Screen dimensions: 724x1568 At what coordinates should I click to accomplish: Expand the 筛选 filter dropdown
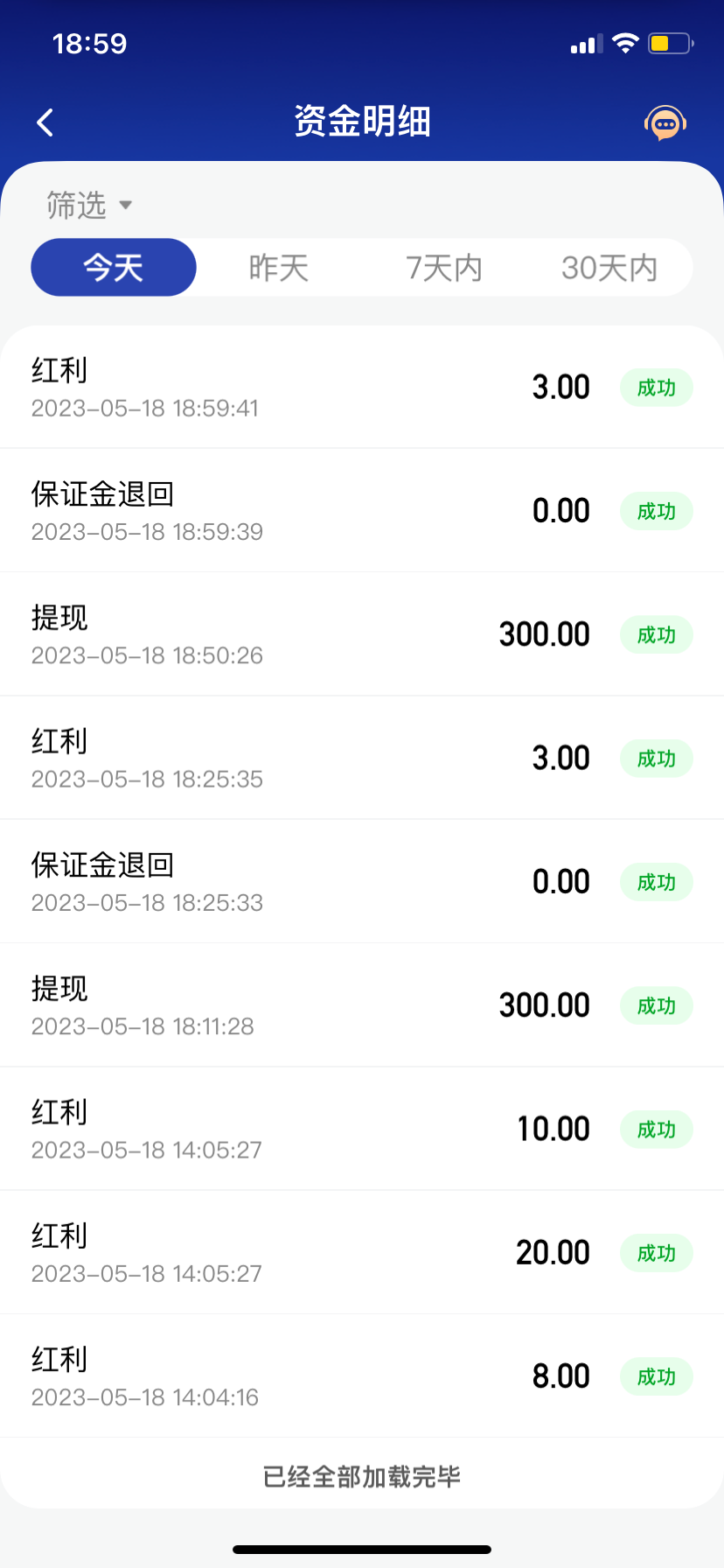(x=88, y=206)
